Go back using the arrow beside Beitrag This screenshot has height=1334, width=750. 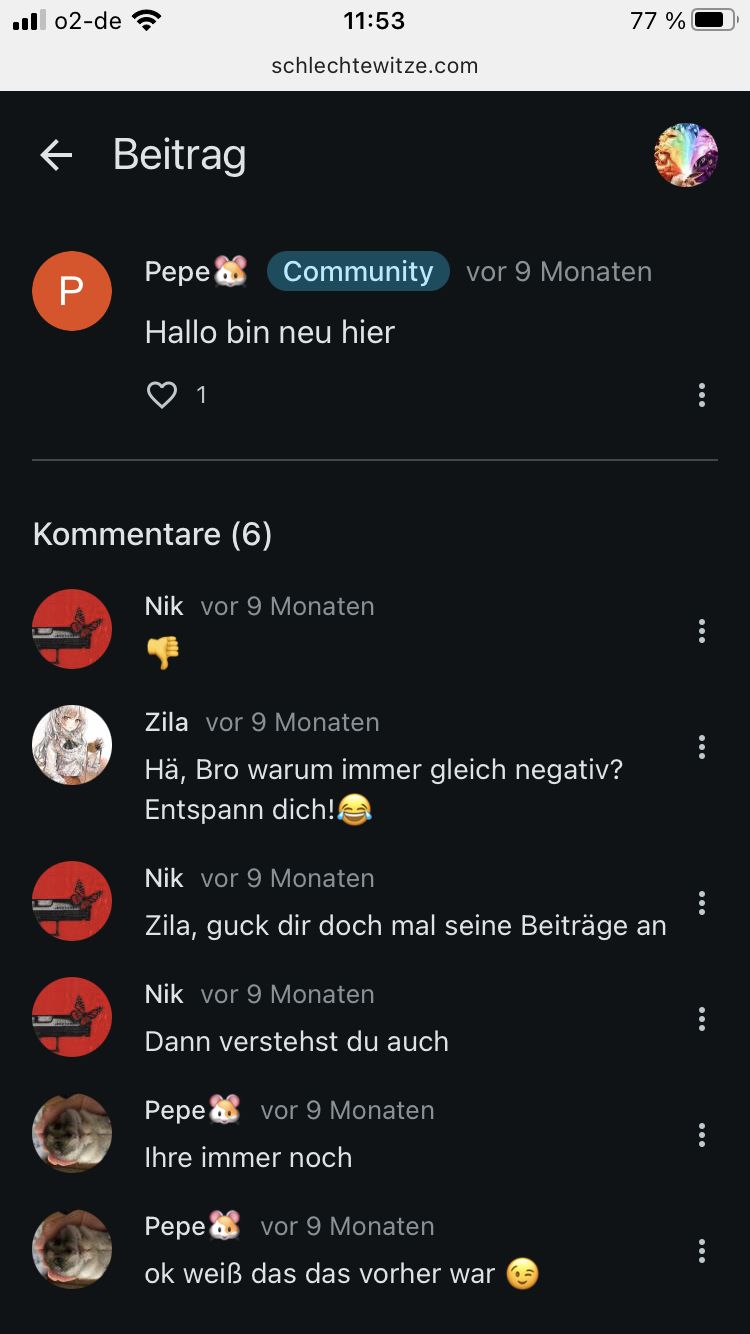(x=56, y=155)
